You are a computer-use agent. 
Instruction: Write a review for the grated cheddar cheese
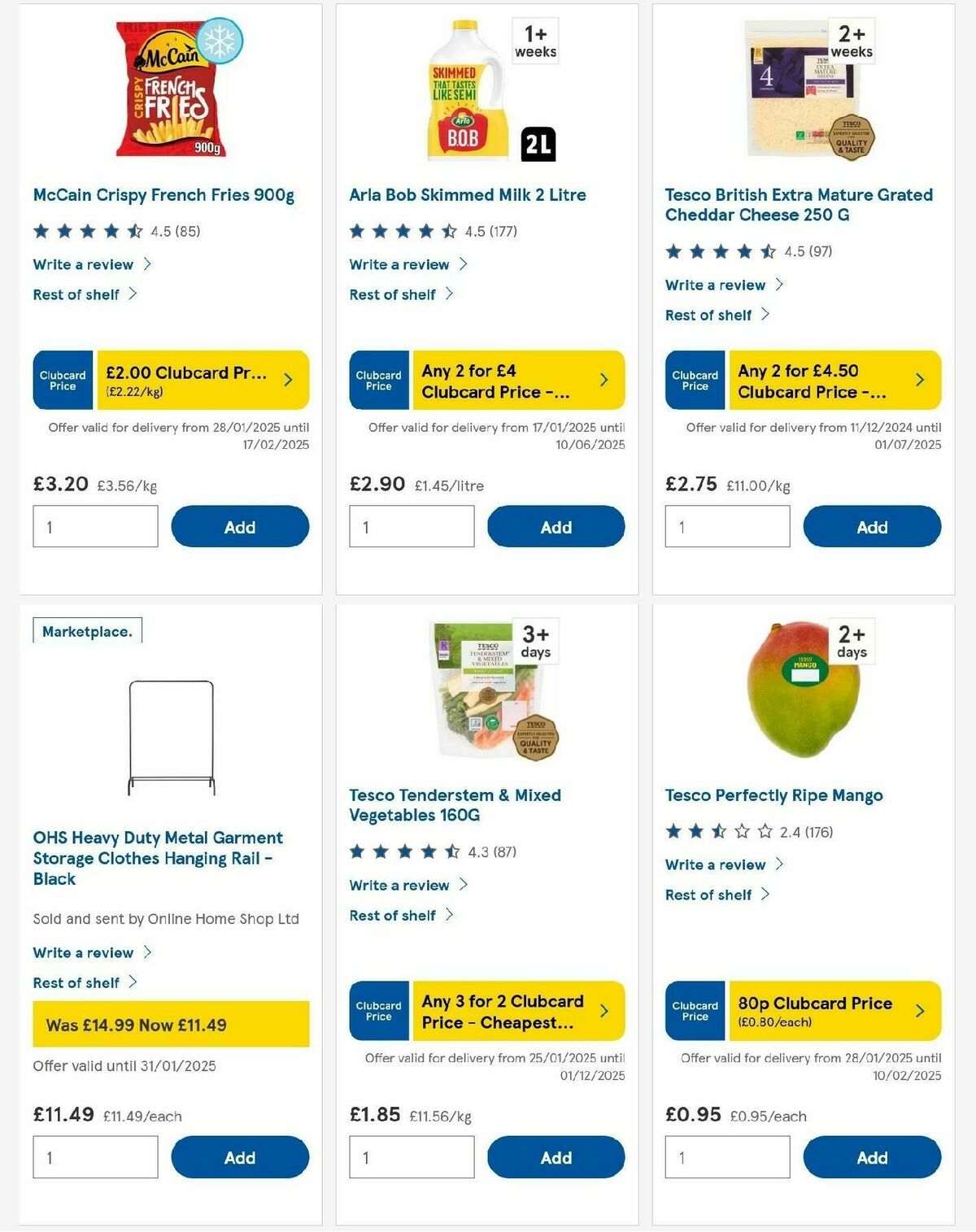coord(714,285)
